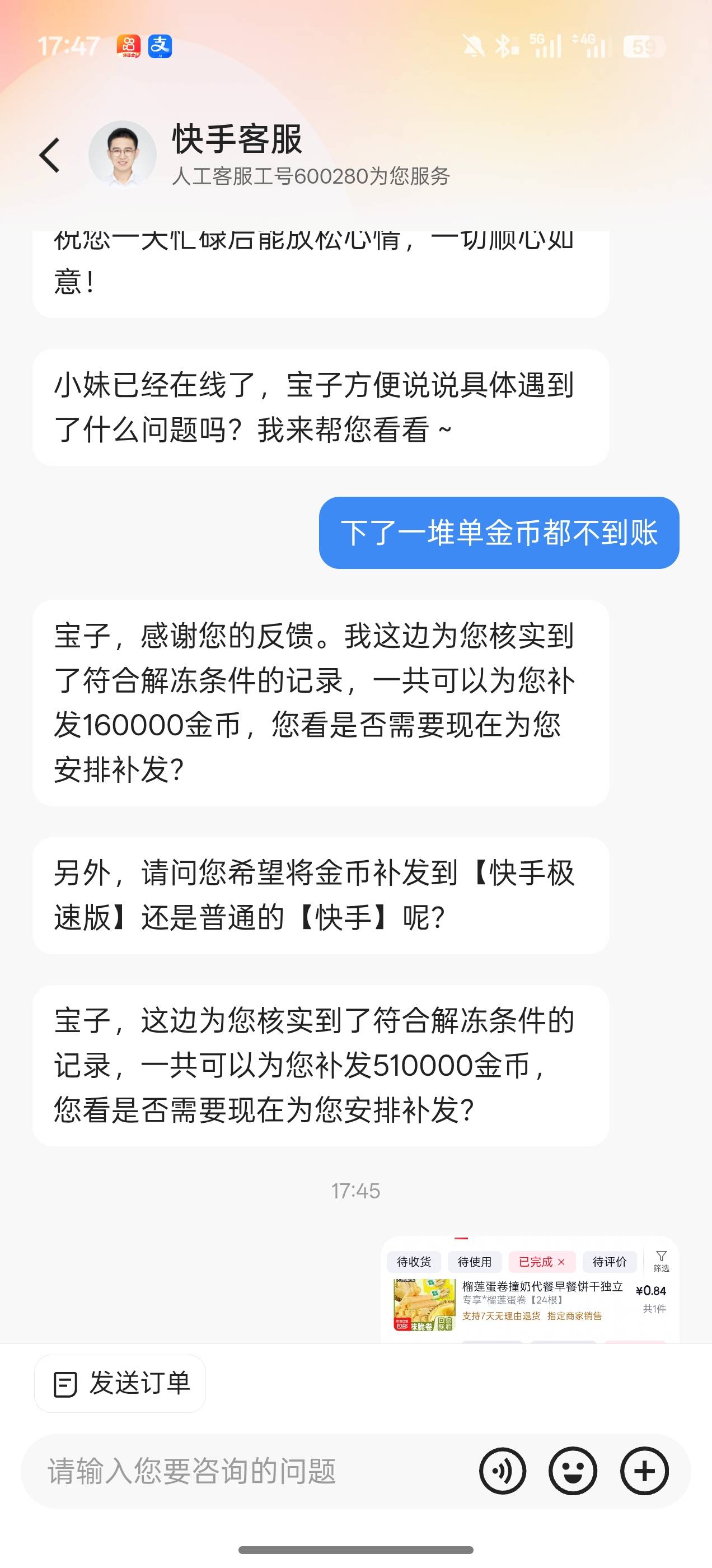
Task: Open the plus attachment menu
Action: (644, 1471)
